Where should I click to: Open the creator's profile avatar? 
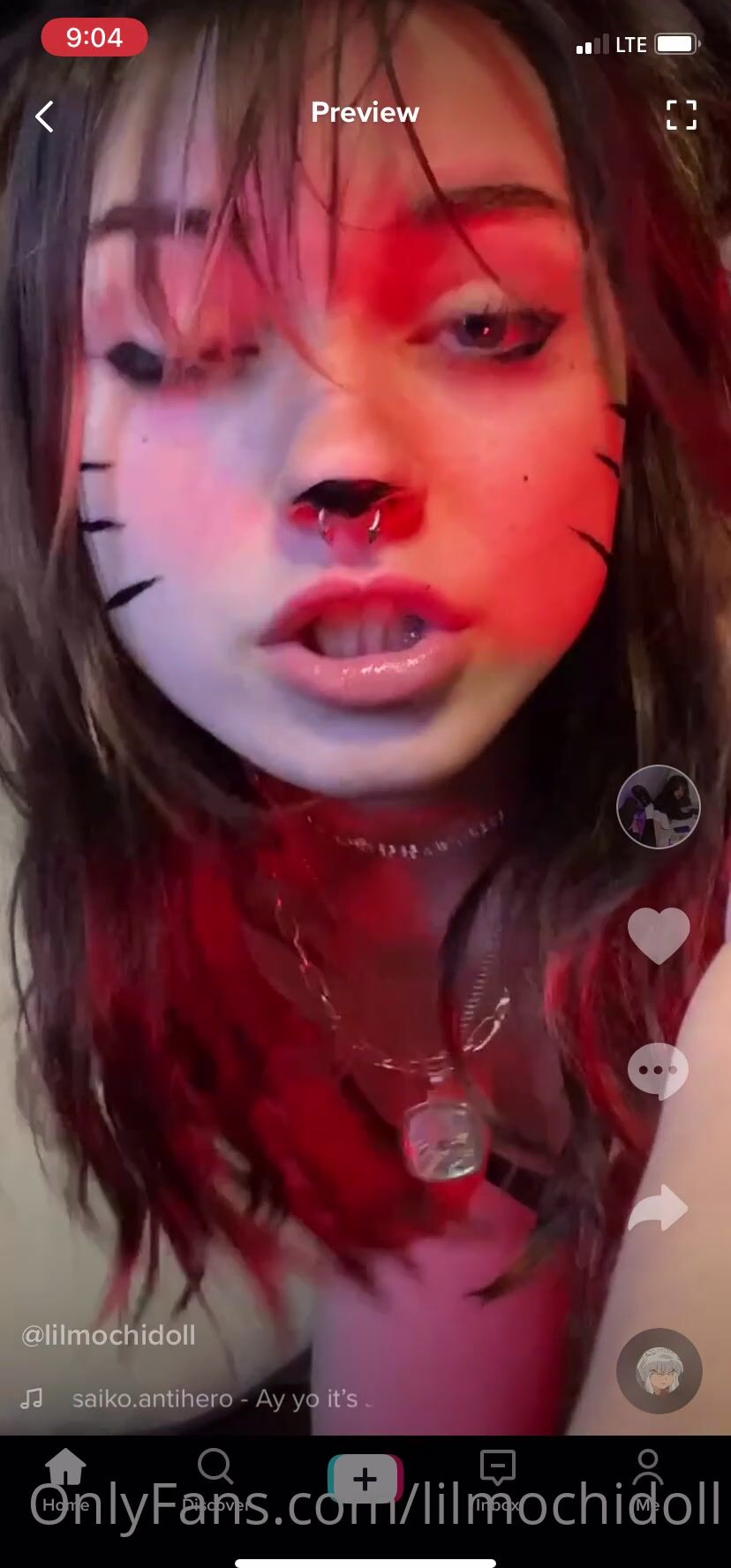[x=658, y=807]
